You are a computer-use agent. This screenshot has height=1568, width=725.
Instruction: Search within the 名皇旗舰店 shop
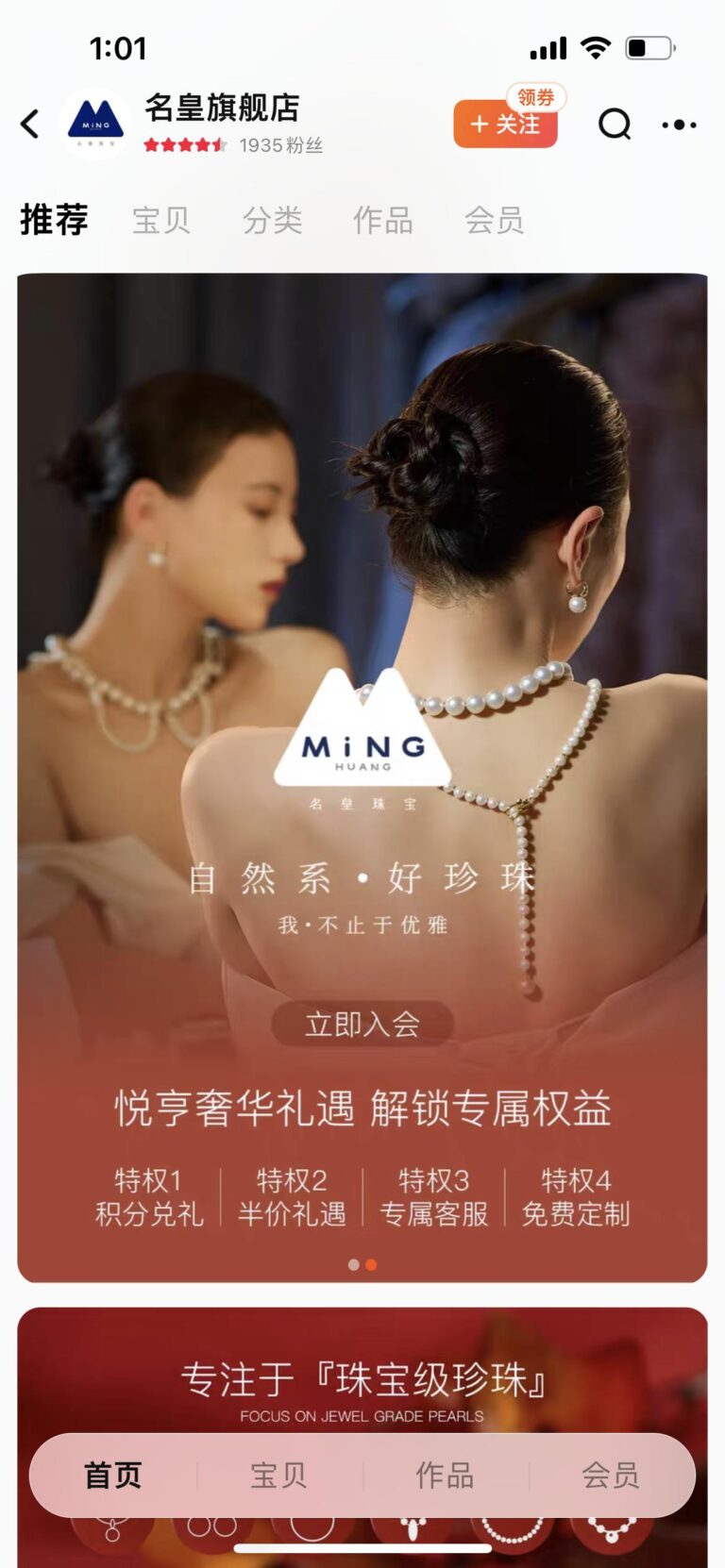615,124
